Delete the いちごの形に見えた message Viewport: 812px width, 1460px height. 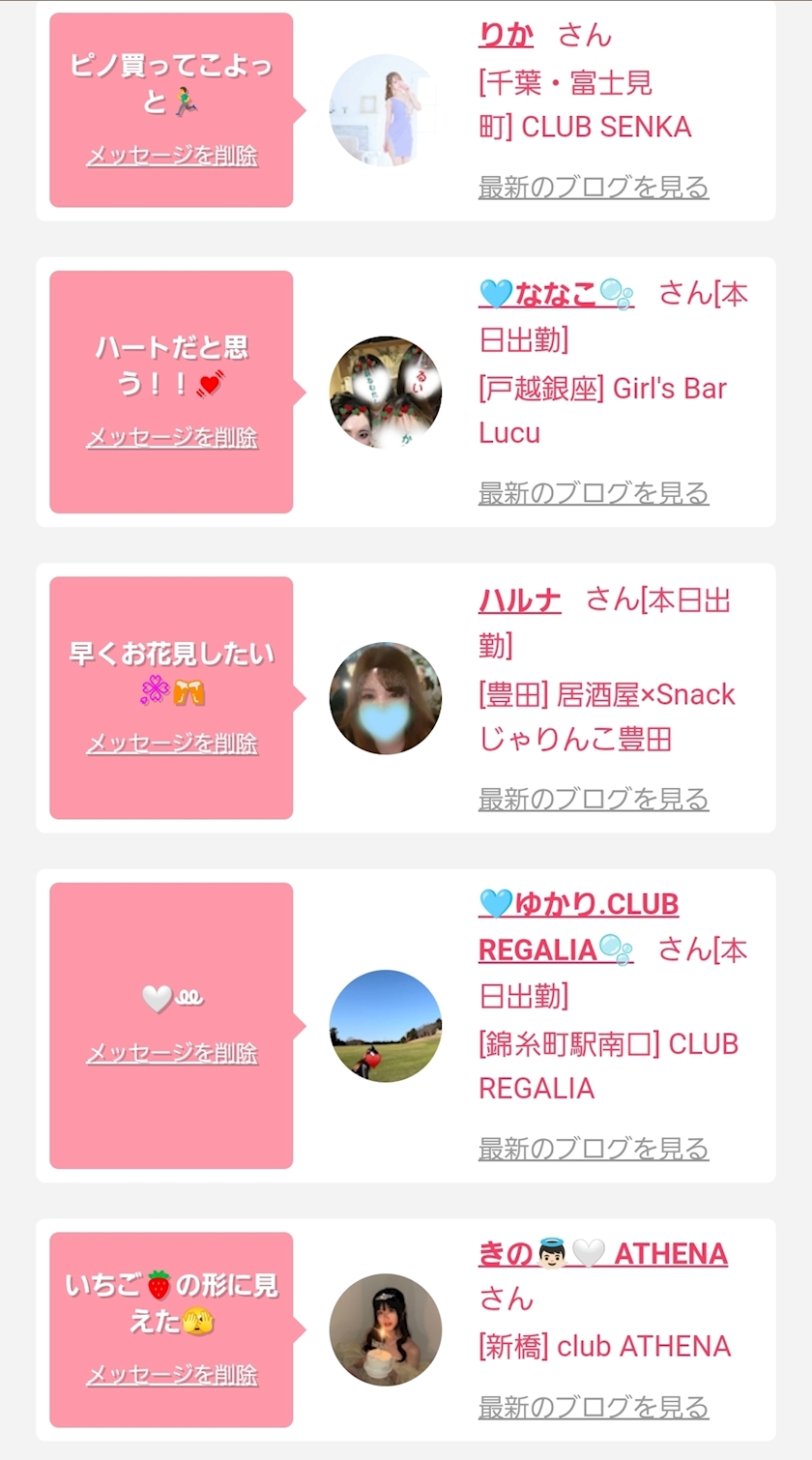tap(172, 1375)
